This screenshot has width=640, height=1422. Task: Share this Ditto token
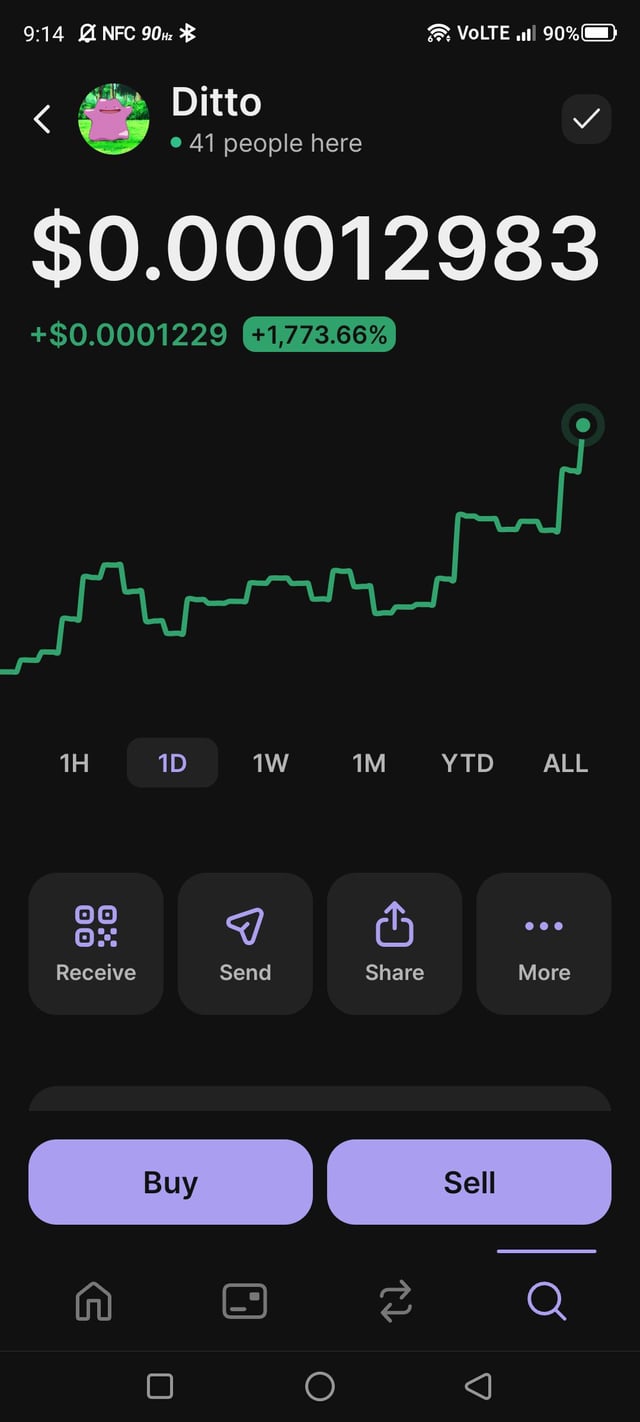(x=394, y=943)
